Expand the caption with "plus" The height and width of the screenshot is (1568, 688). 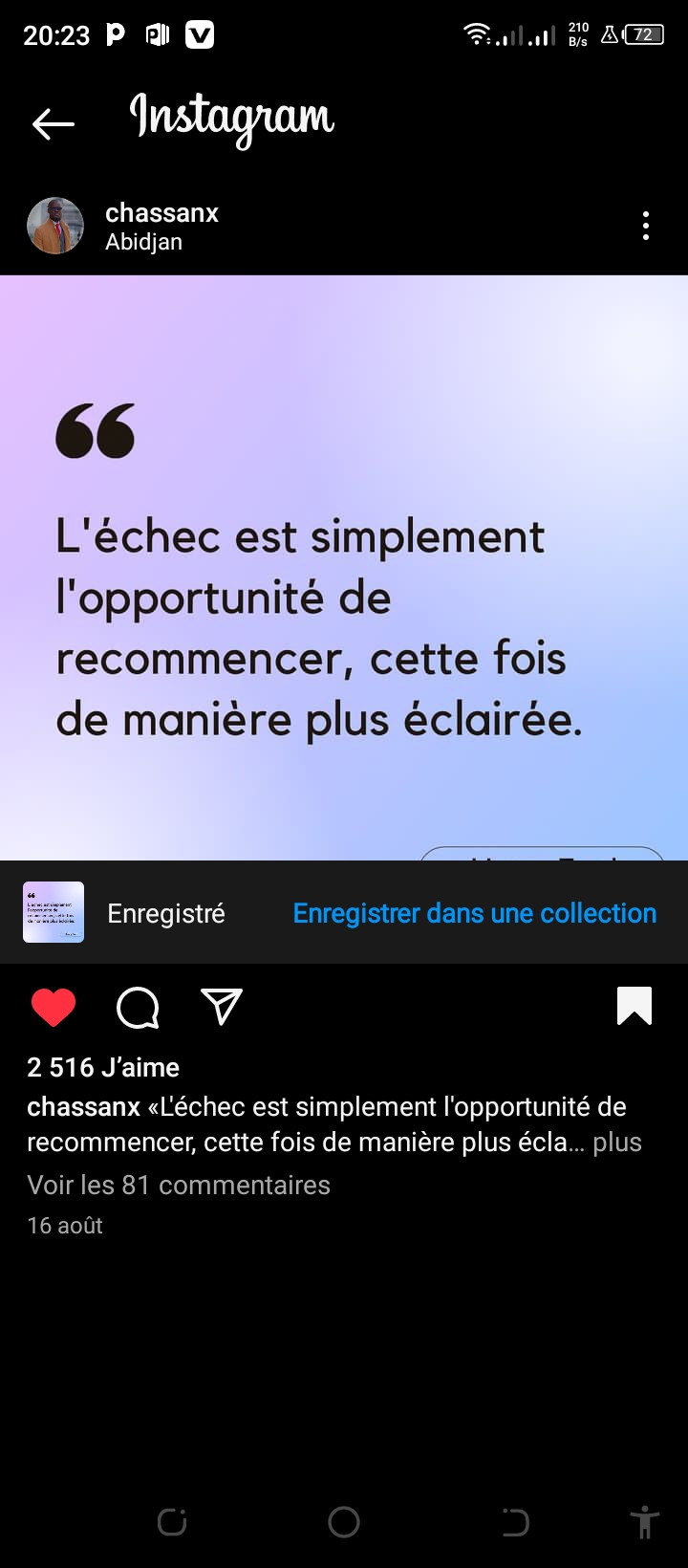point(617,1143)
